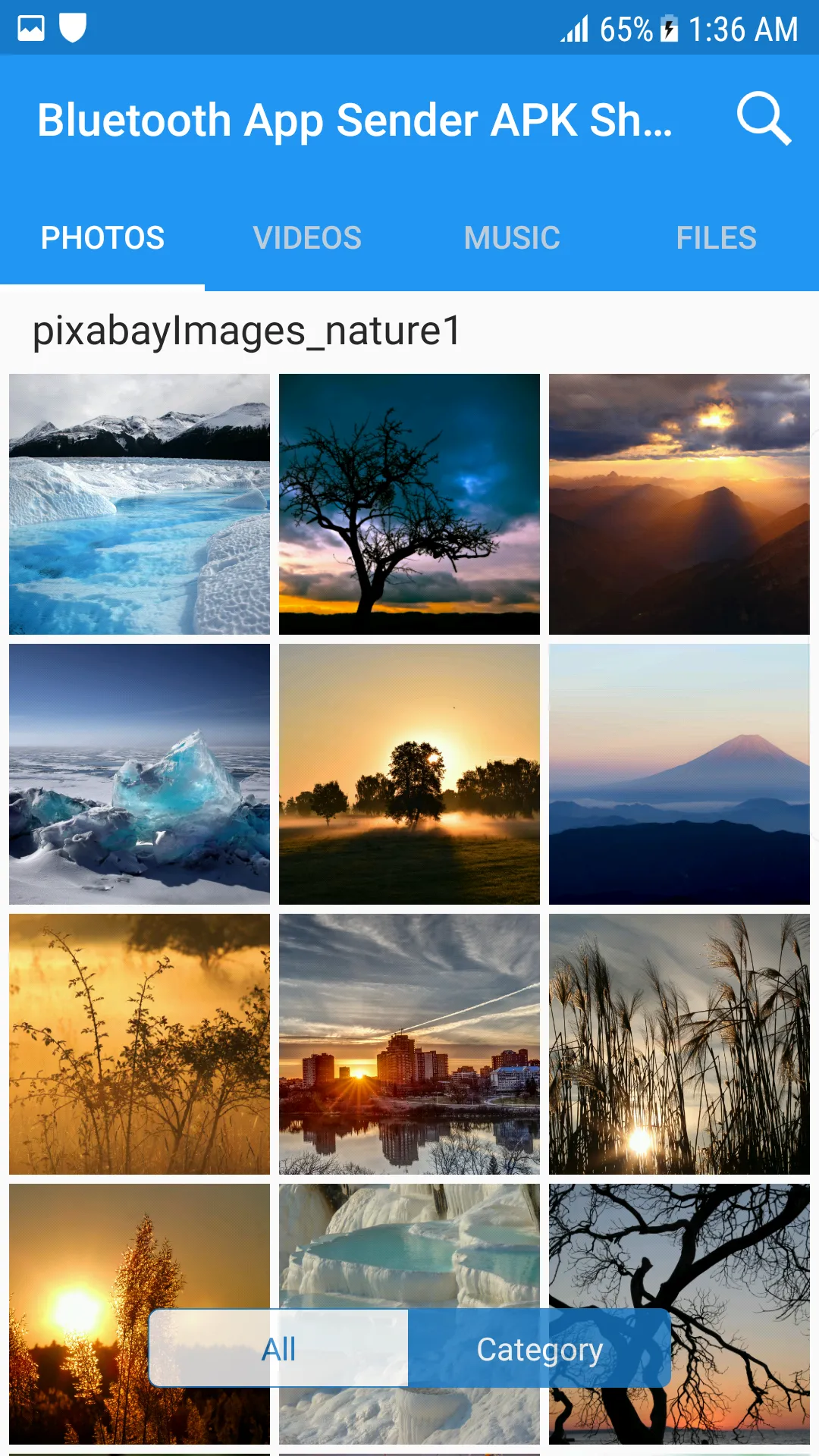The width and height of the screenshot is (819, 1456).
Task: Select the Photos tab
Action: (102, 238)
